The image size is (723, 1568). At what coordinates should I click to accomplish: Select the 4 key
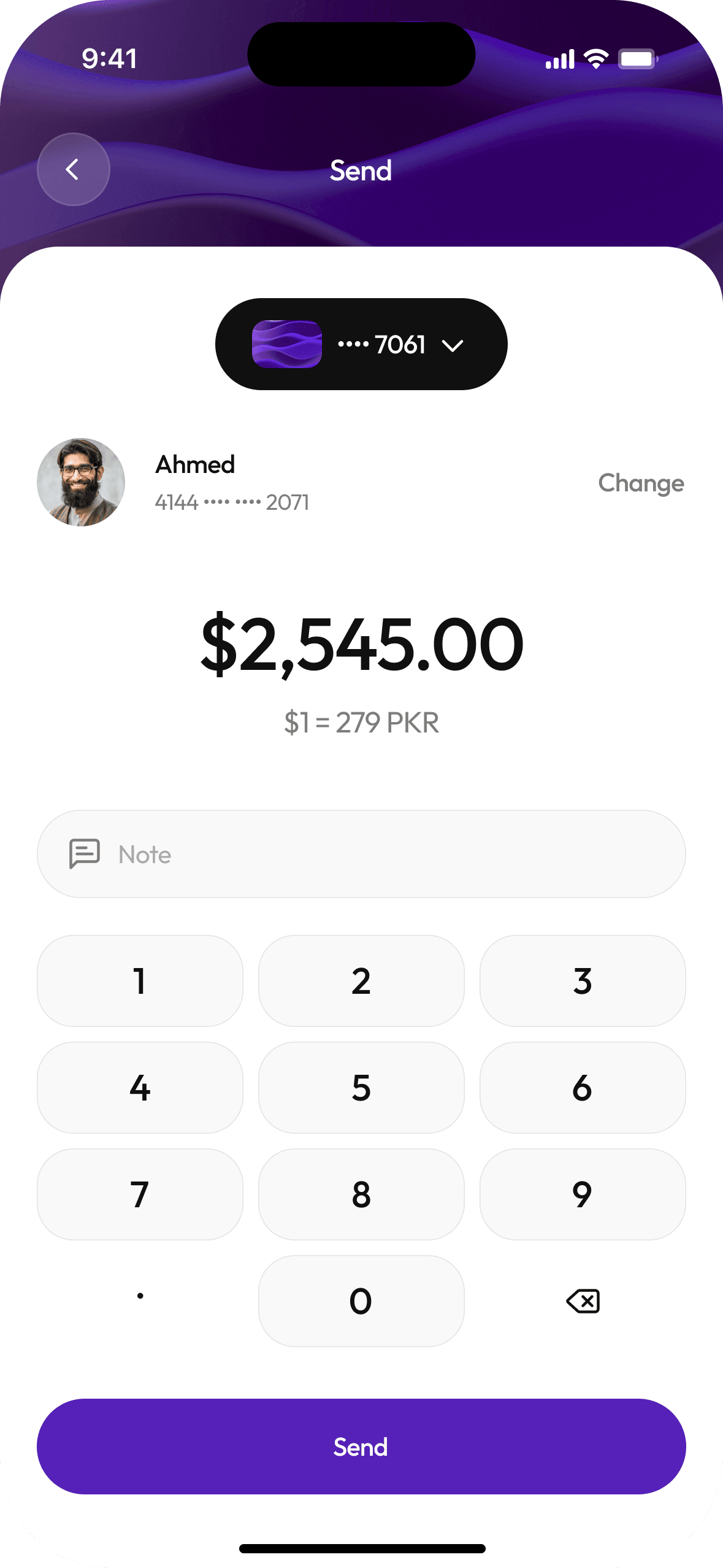click(140, 1088)
